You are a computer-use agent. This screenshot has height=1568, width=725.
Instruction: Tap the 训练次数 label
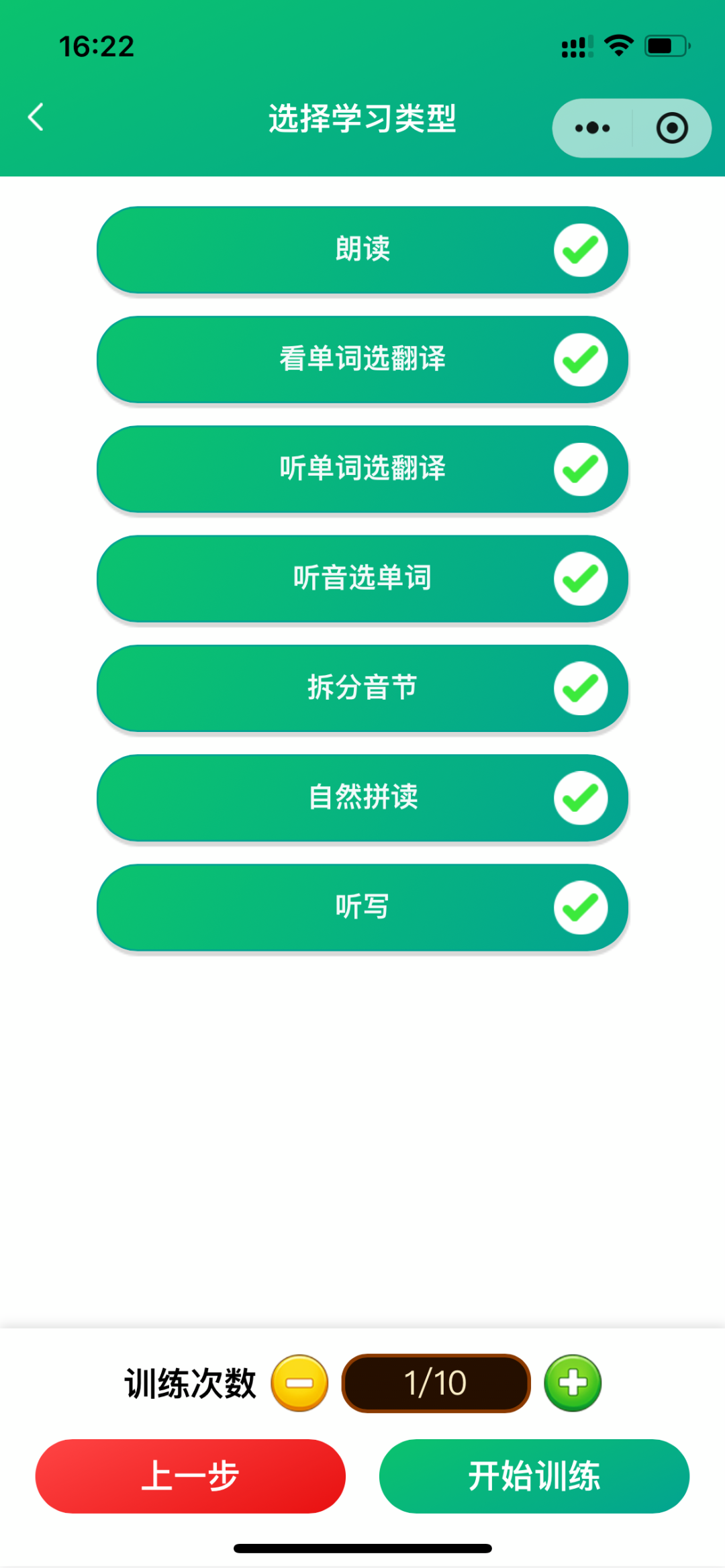tap(190, 1382)
